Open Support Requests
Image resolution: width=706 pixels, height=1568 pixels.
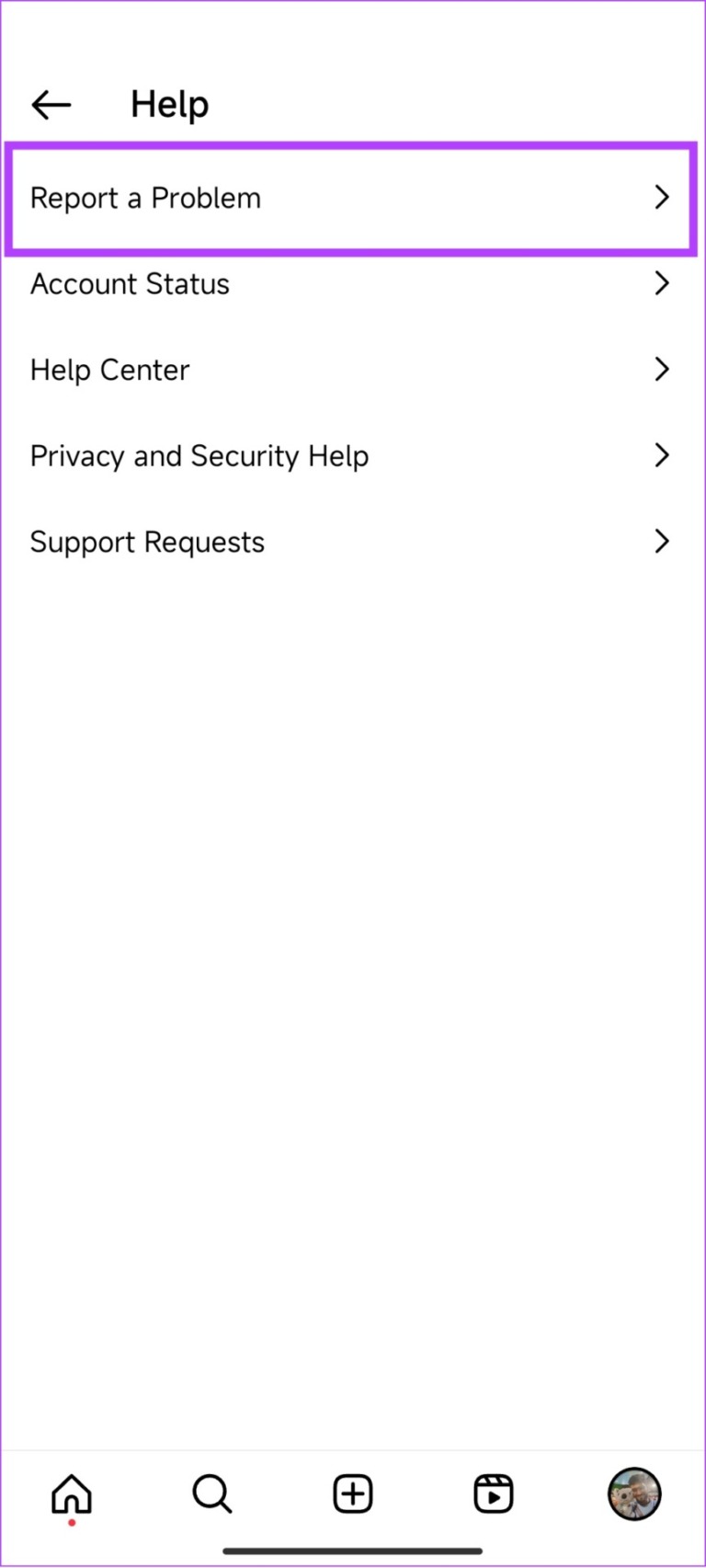(147, 541)
